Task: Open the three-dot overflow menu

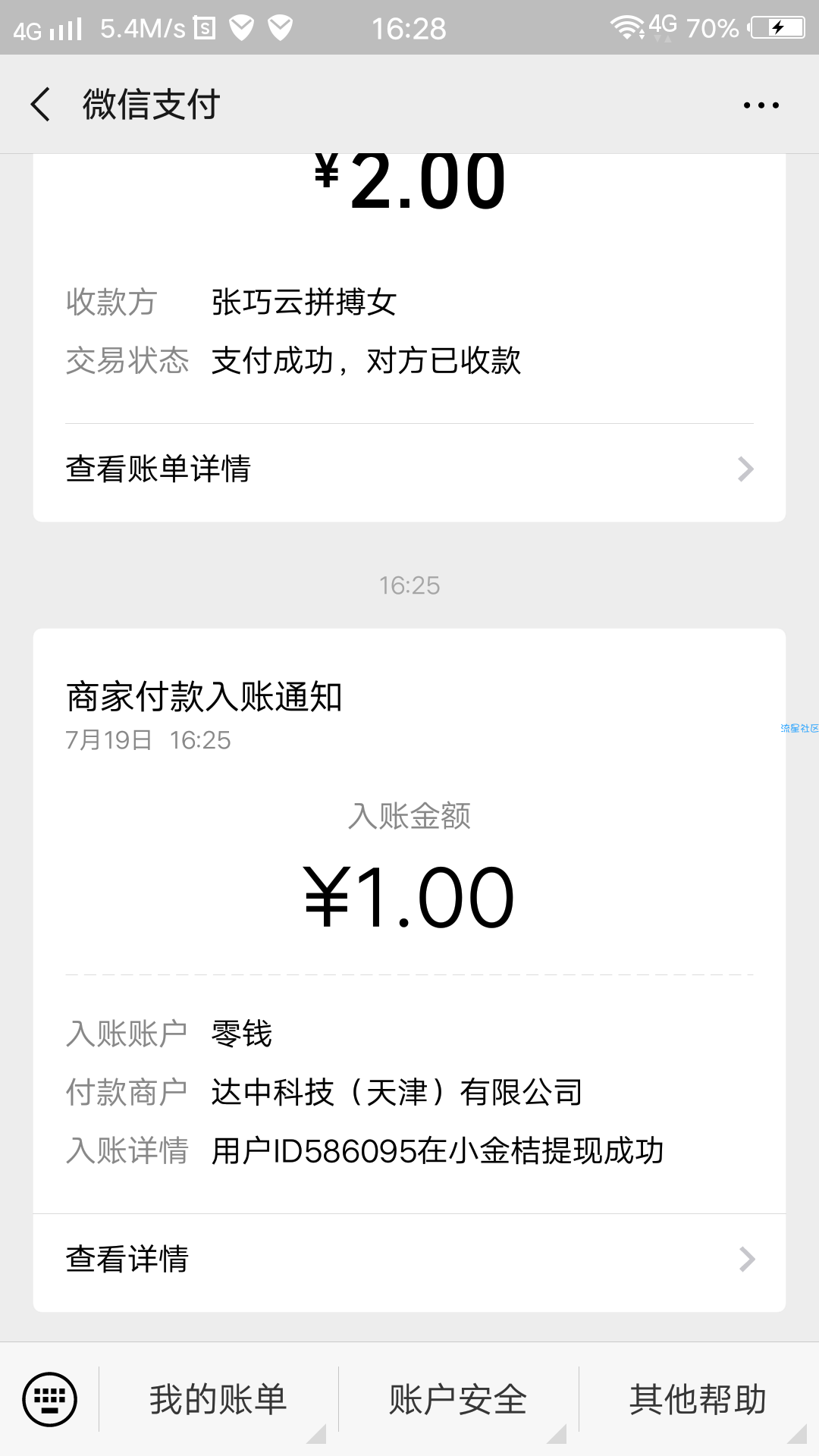Action: [x=761, y=105]
